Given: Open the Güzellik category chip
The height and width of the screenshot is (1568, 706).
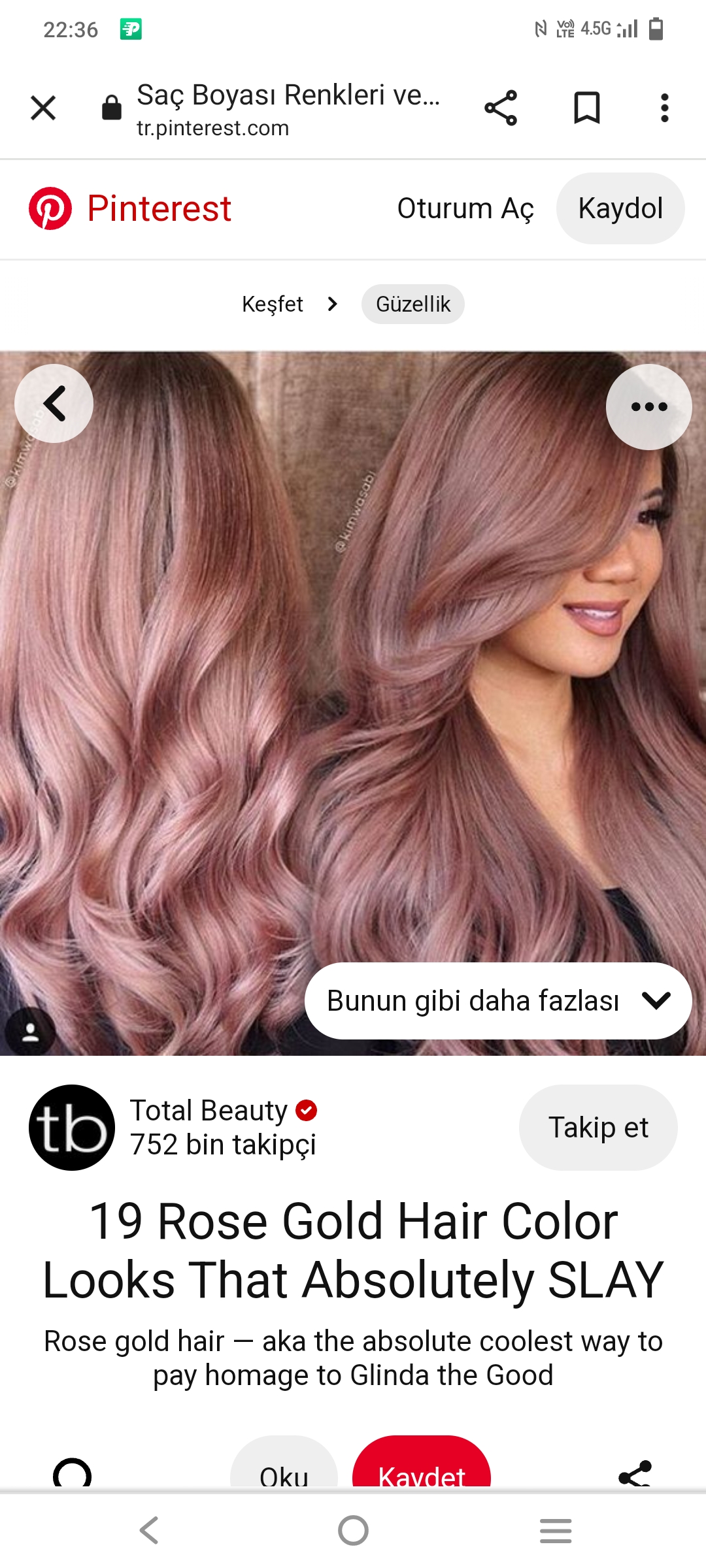Looking at the screenshot, I should pos(412,304).
